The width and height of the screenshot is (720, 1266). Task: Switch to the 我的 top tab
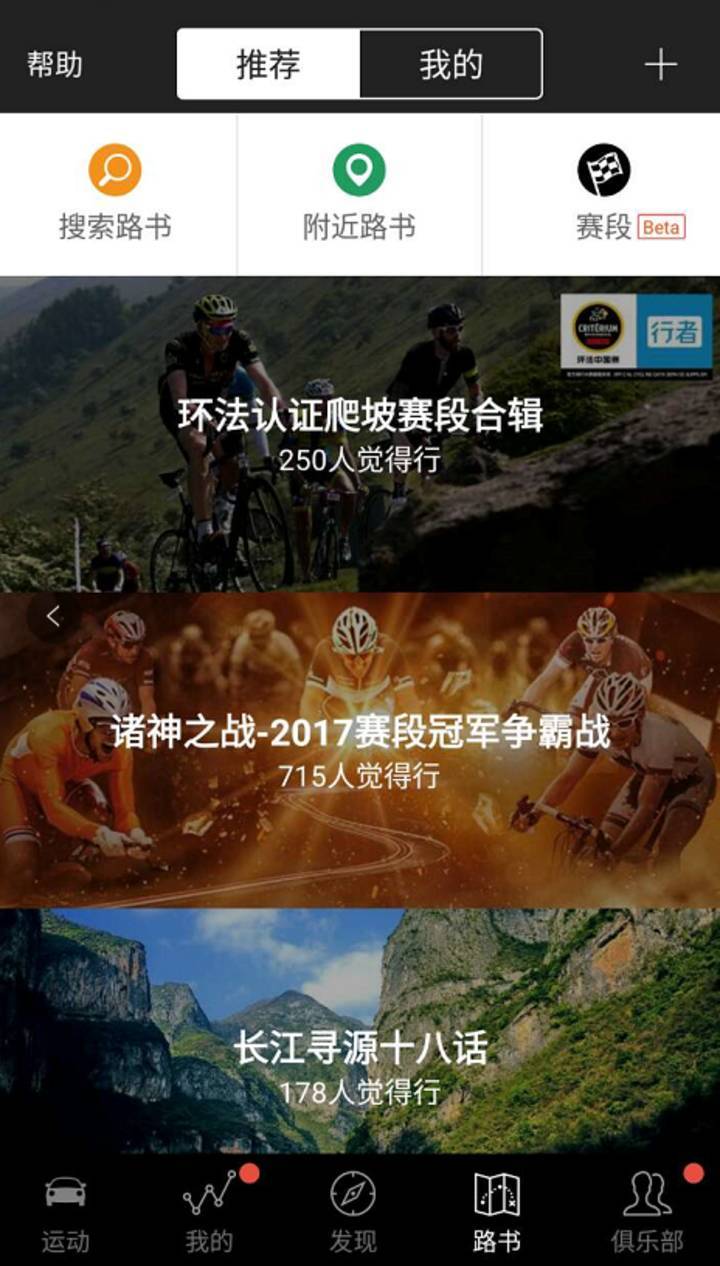tap(450, 65)
